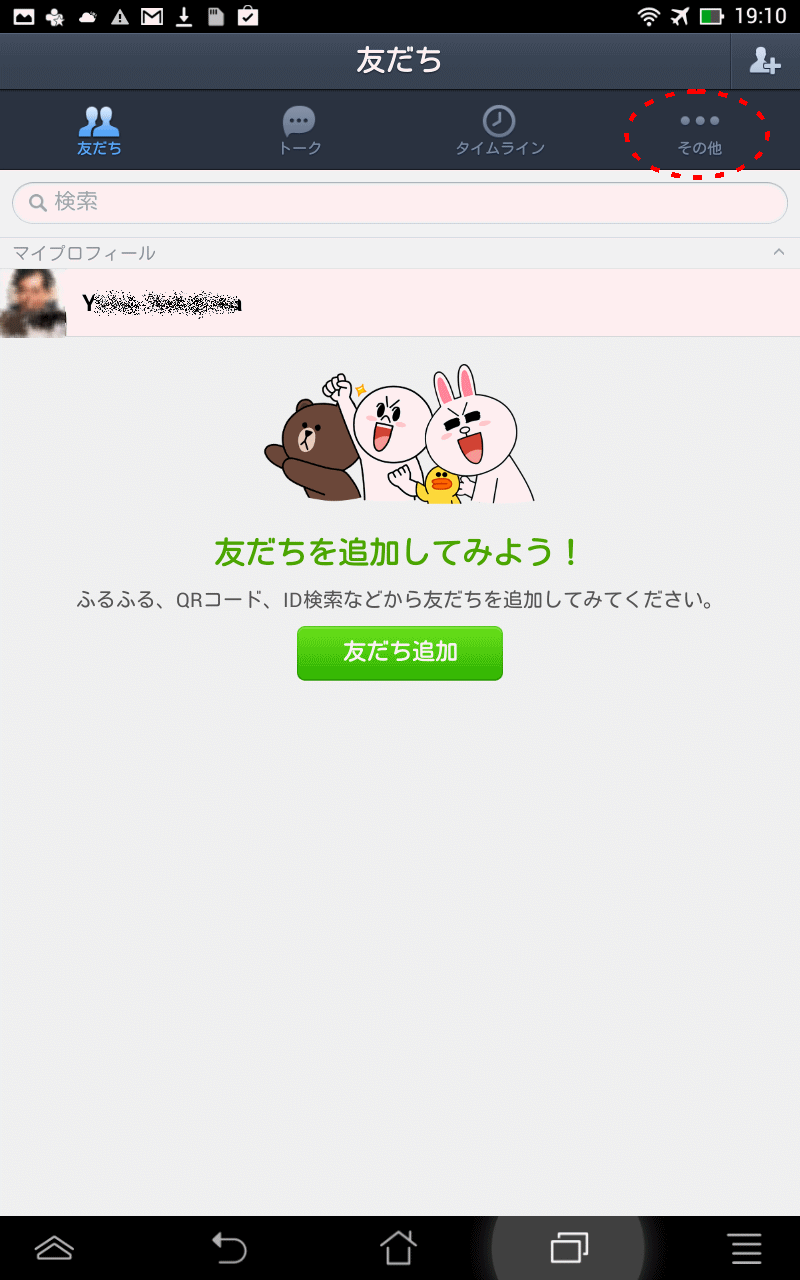Tap the green 友だち追加 button

coord(400,653)
